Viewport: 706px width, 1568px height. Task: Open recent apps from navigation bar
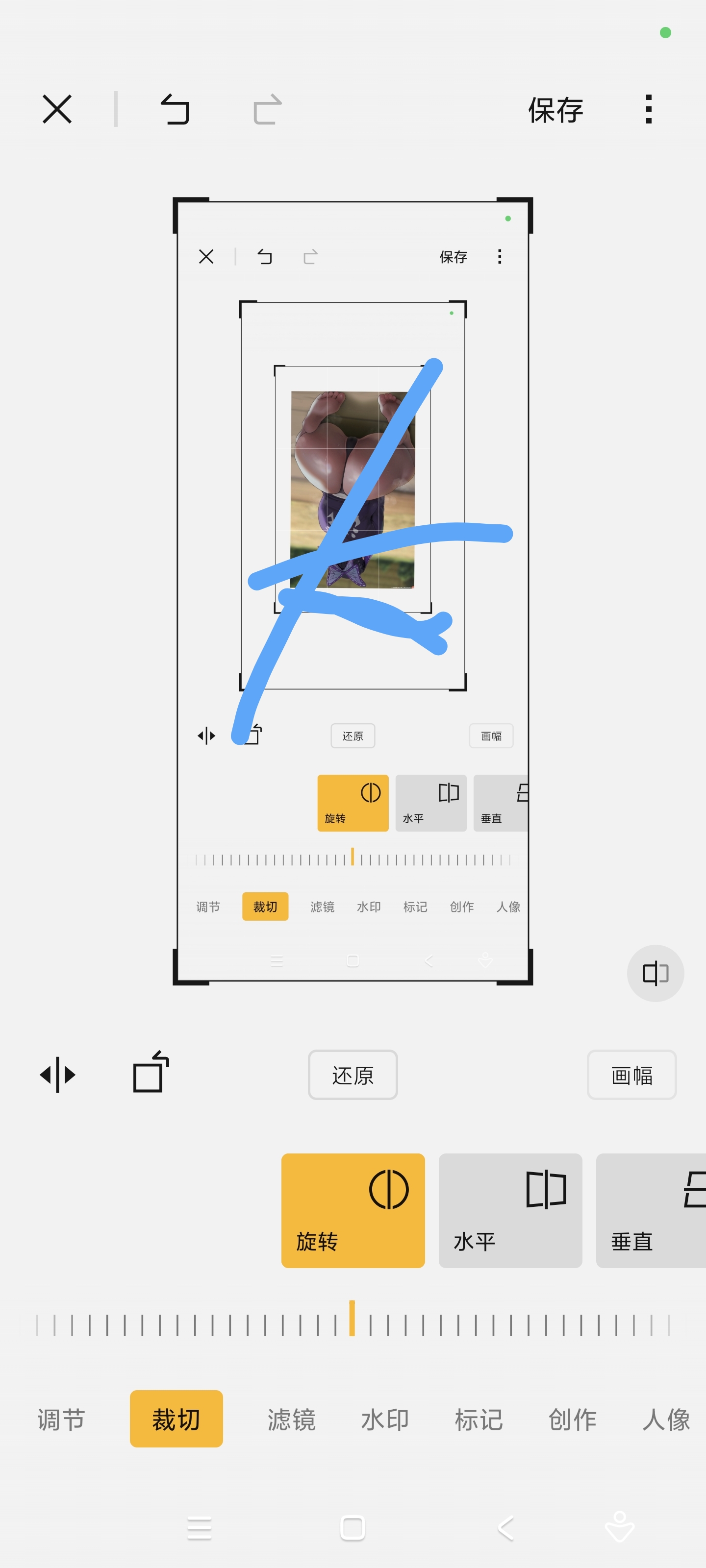pyautogui.click(x=199, y=1528)
